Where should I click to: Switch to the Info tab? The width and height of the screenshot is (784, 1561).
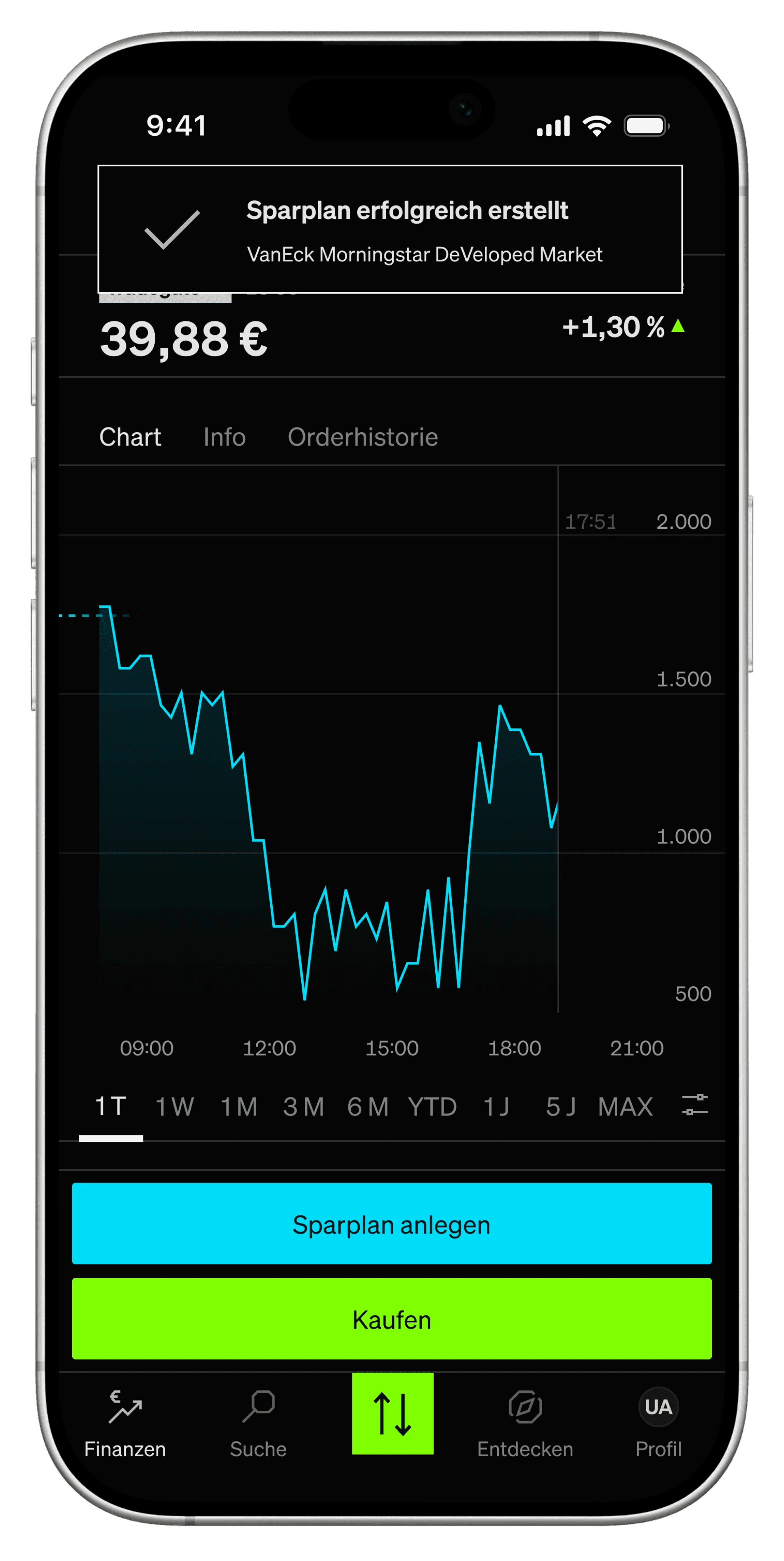tap(224, 437)
